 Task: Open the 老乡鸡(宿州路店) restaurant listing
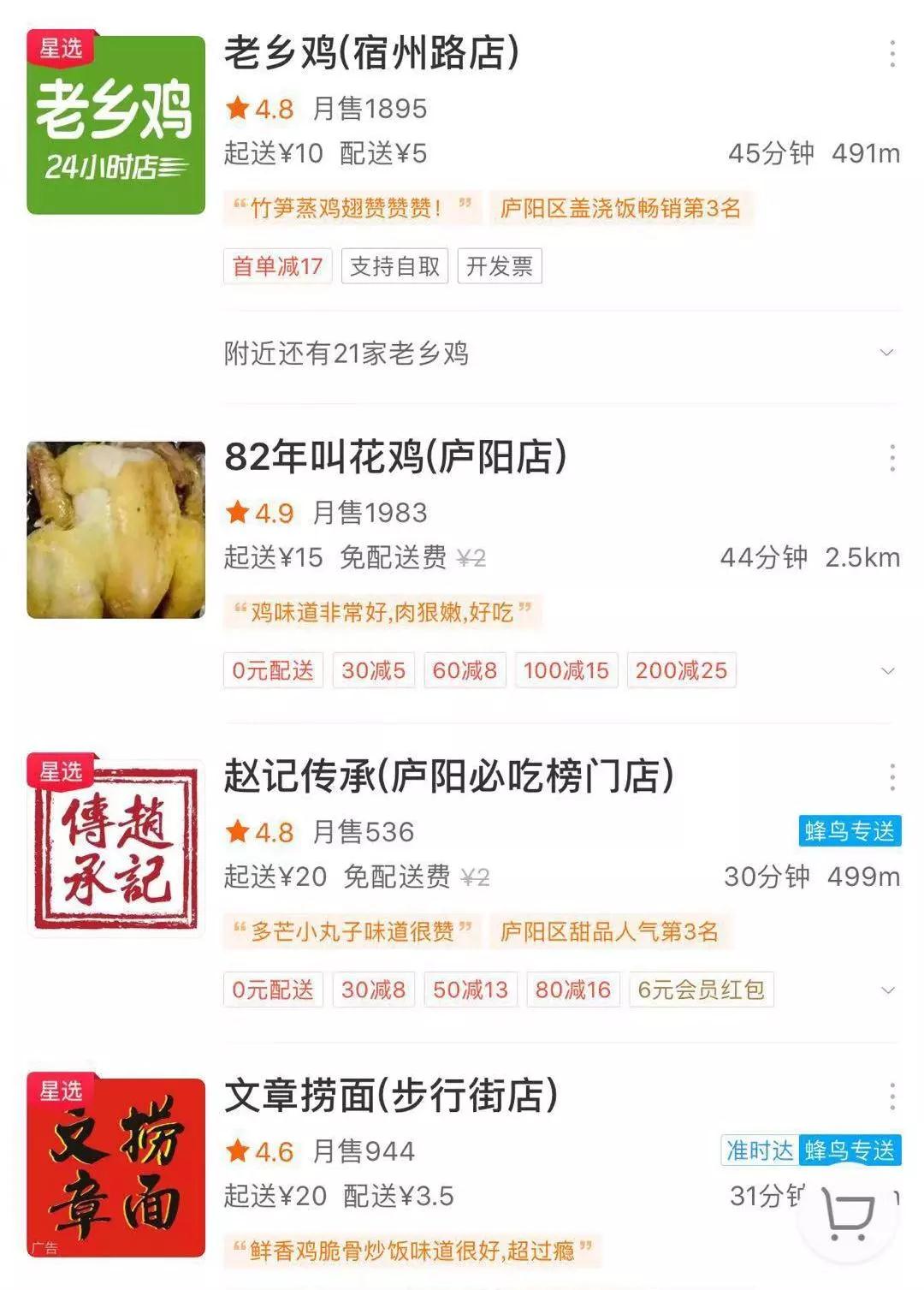(x=371, y=53)
